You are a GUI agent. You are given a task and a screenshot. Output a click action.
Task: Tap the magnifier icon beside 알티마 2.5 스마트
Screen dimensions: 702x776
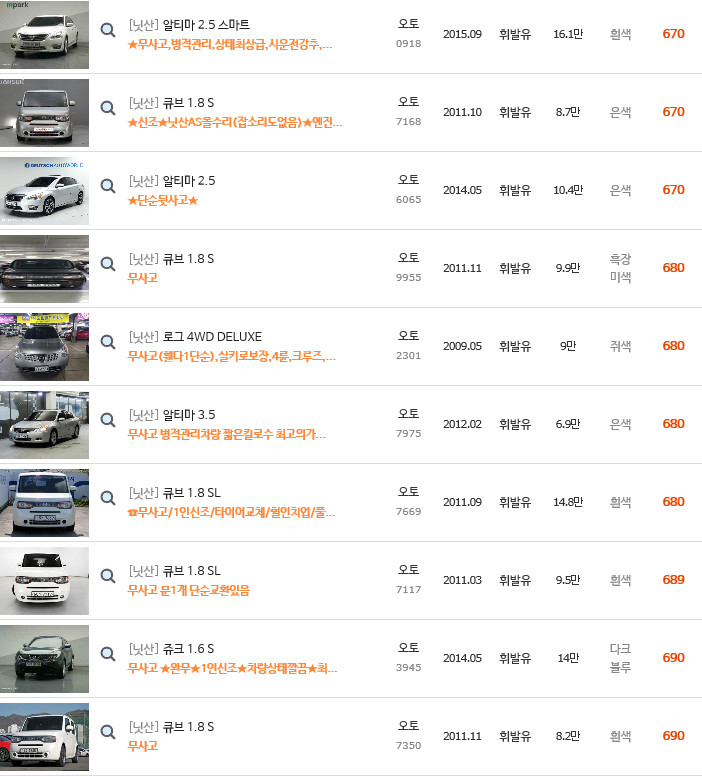[x=108, y=29]
